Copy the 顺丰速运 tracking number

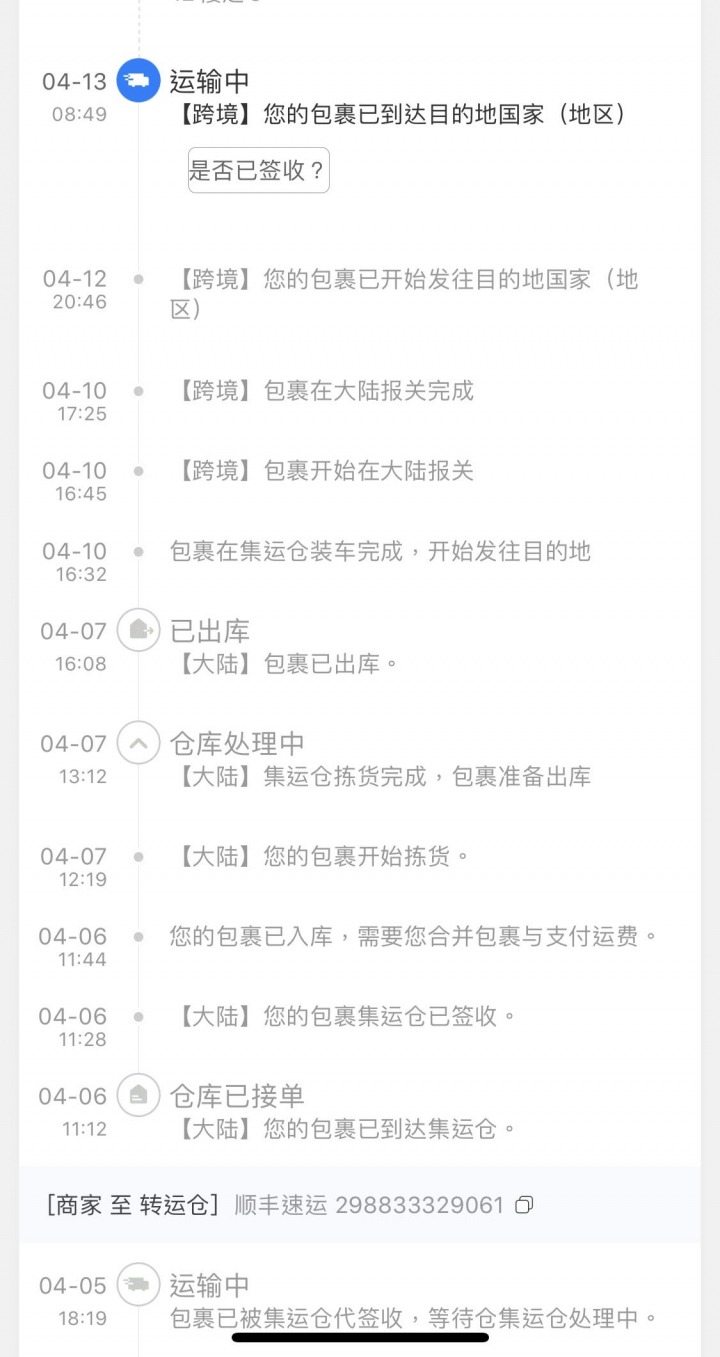click(x=524, y=1205)
